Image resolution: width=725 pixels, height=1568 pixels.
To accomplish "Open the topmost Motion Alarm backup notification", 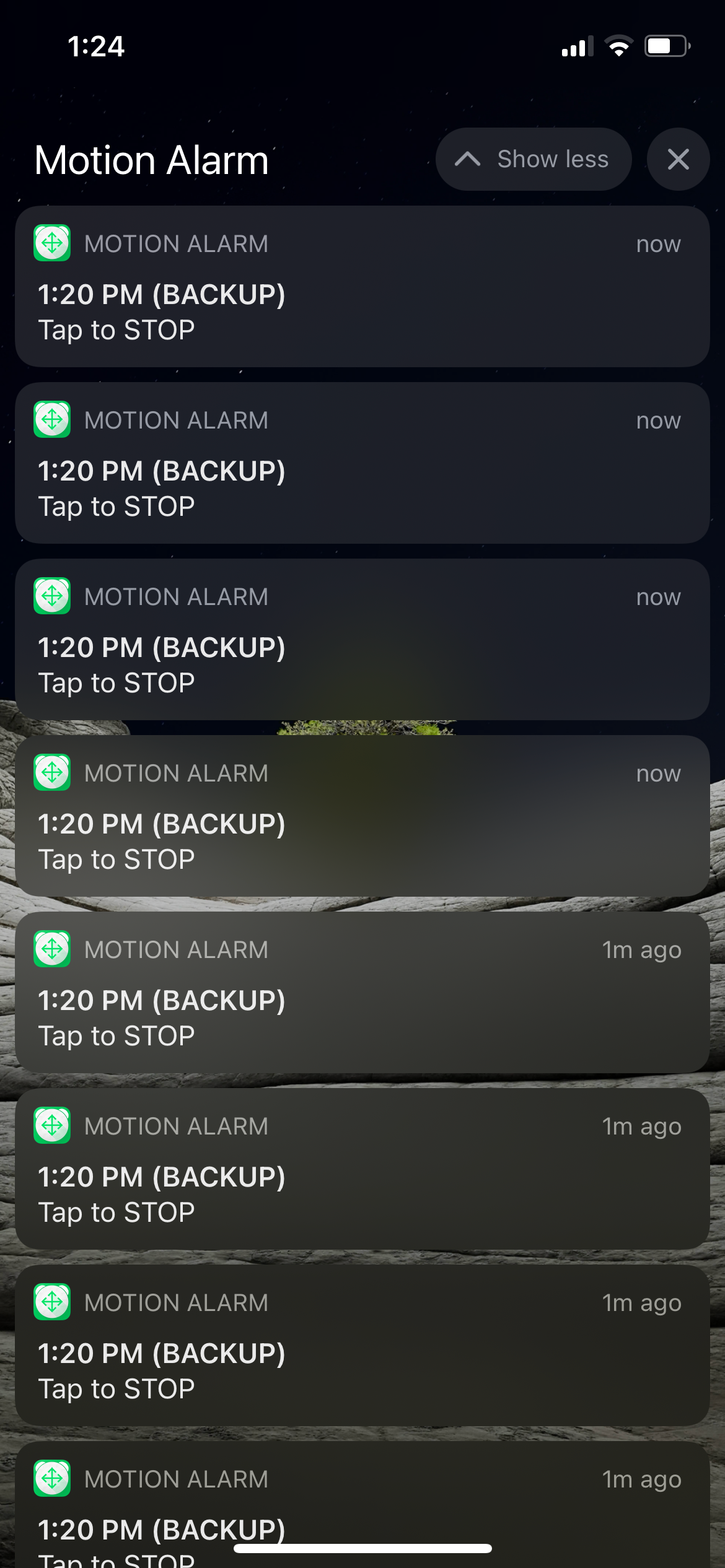I will point(362,287).
